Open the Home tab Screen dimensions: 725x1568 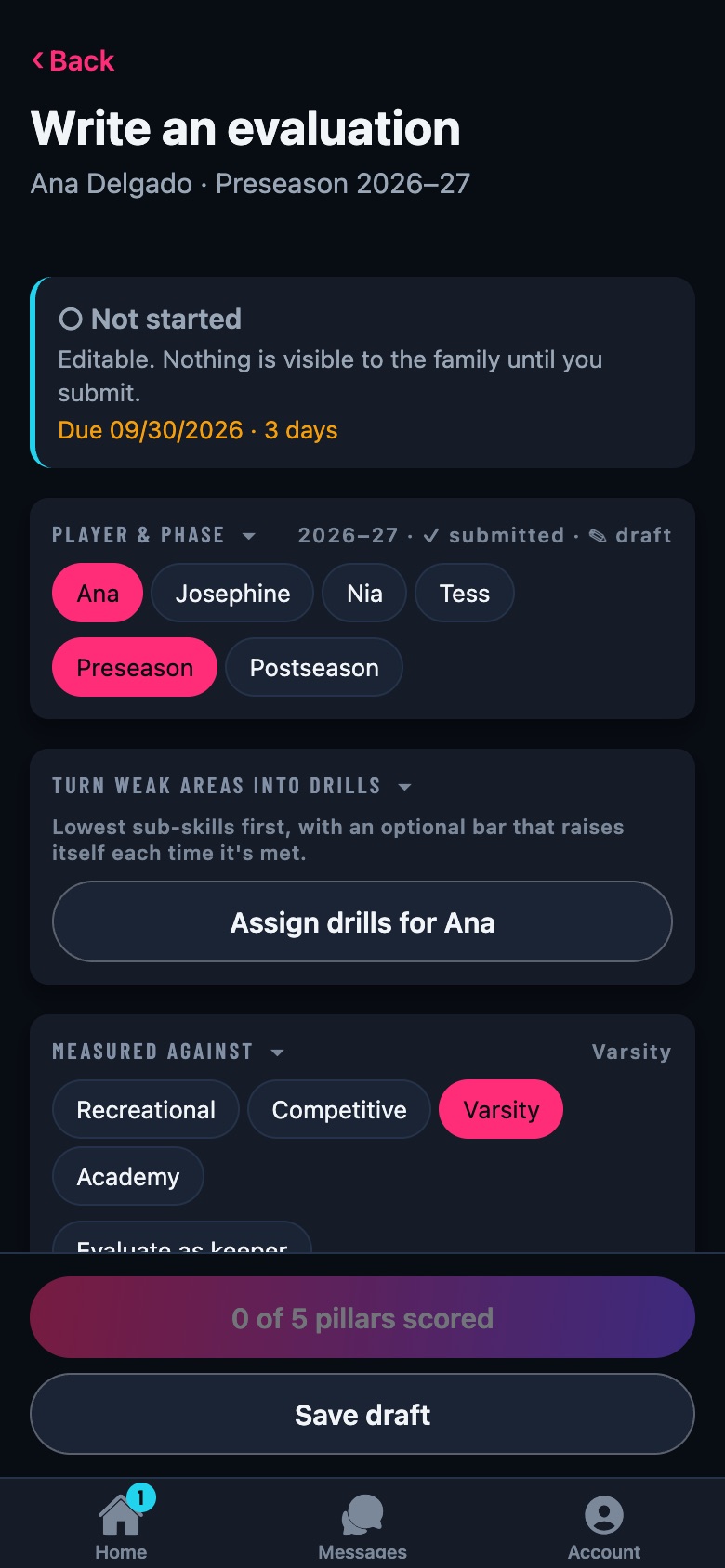click(121, 1523)
